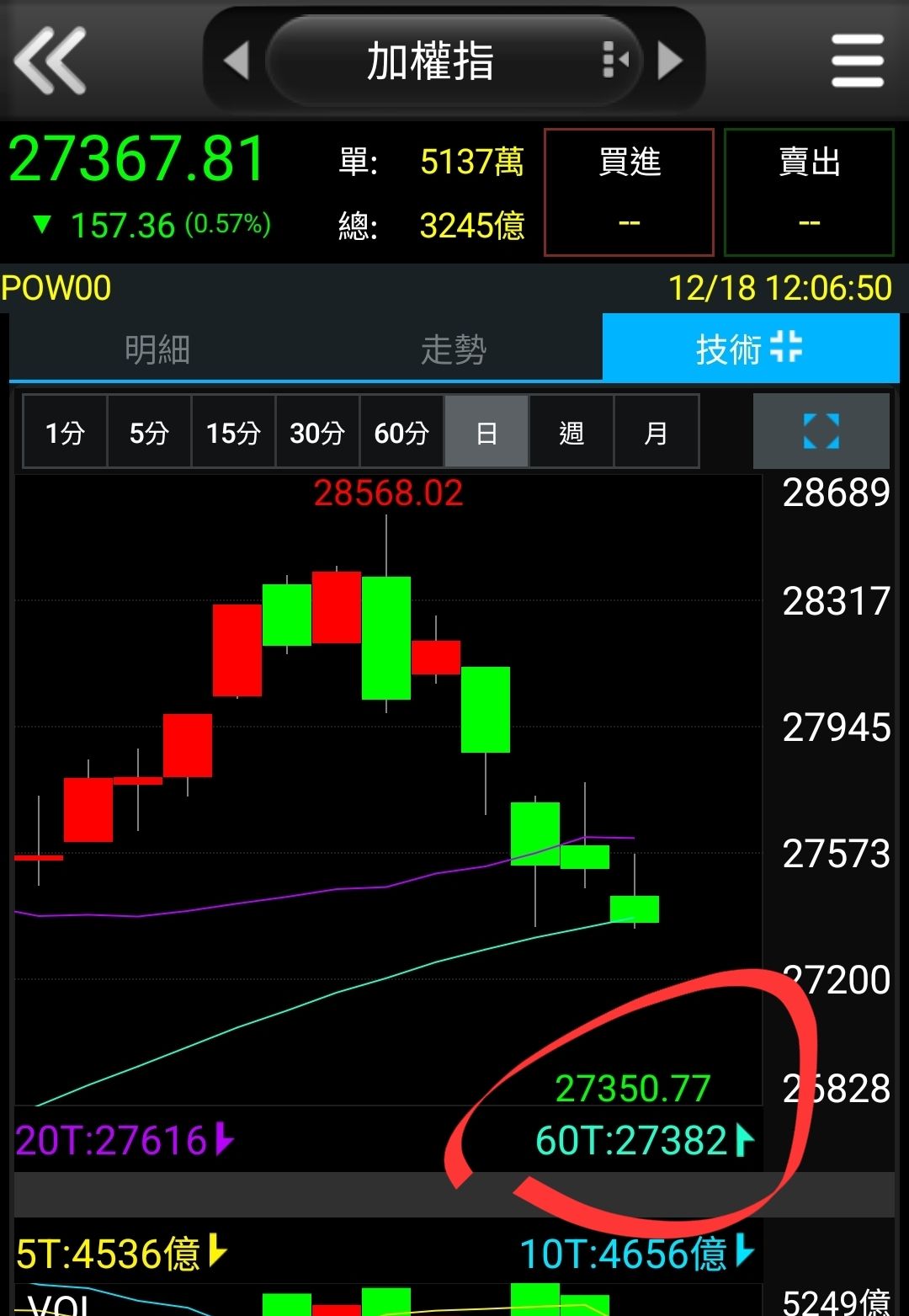The image size is (909, 1316).
Task: Open the hamburger menu
Action: (857, 61)
